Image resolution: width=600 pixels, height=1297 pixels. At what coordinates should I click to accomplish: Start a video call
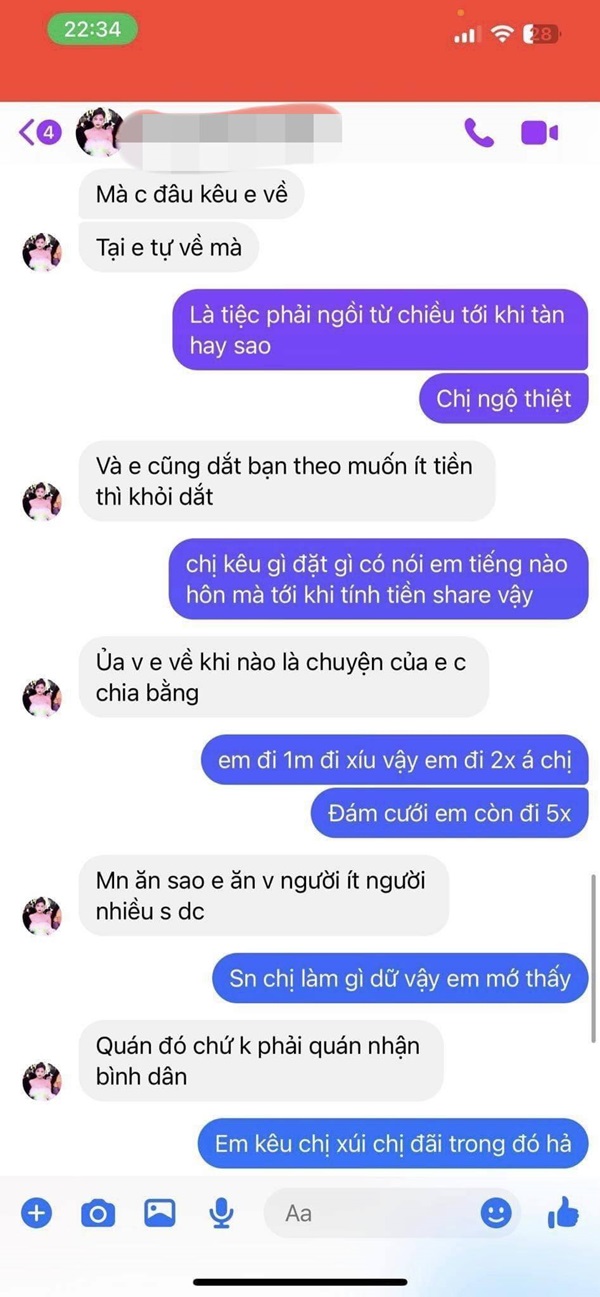[539, 132]
